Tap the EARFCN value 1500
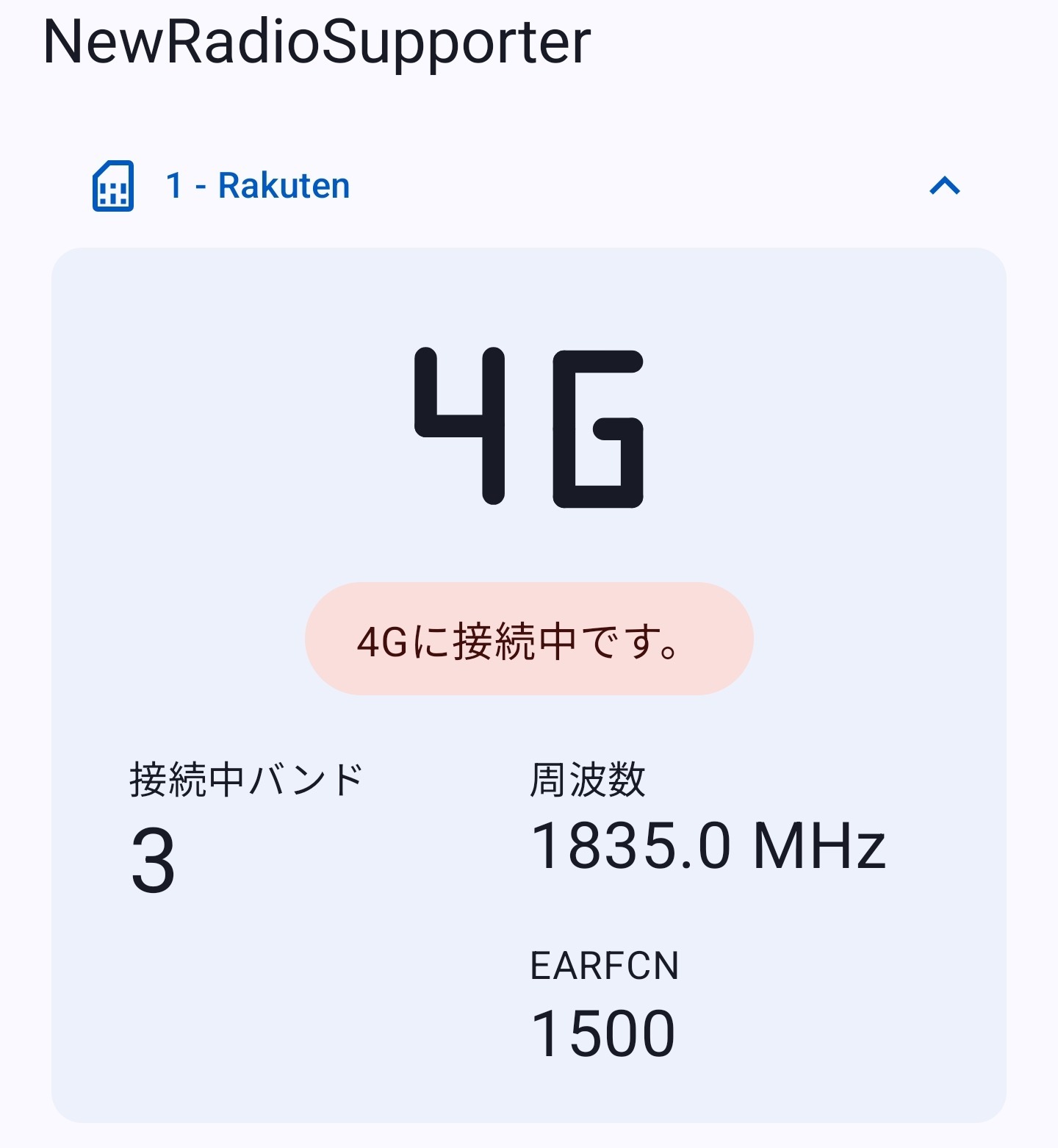This screenshot has height=1148, width=1058. 605,1033
